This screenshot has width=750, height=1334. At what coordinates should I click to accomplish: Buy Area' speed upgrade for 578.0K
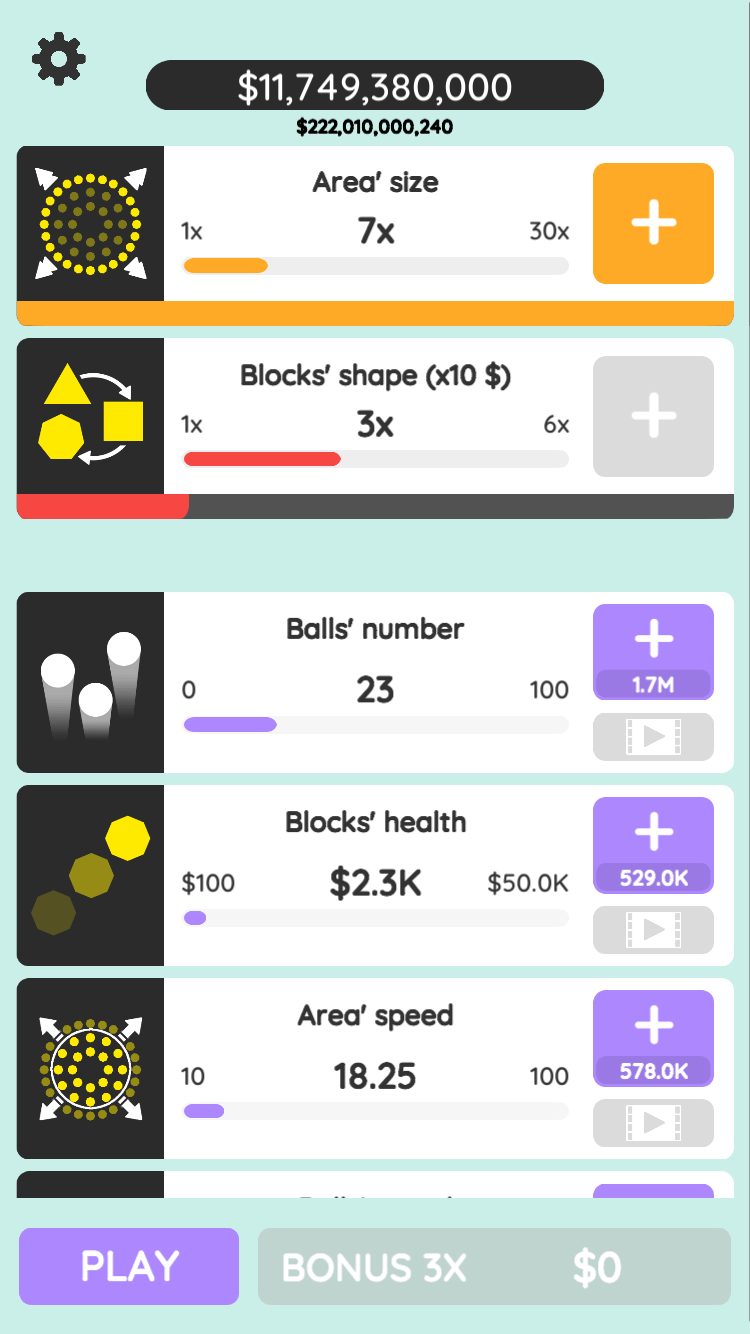pos(653,1038)
